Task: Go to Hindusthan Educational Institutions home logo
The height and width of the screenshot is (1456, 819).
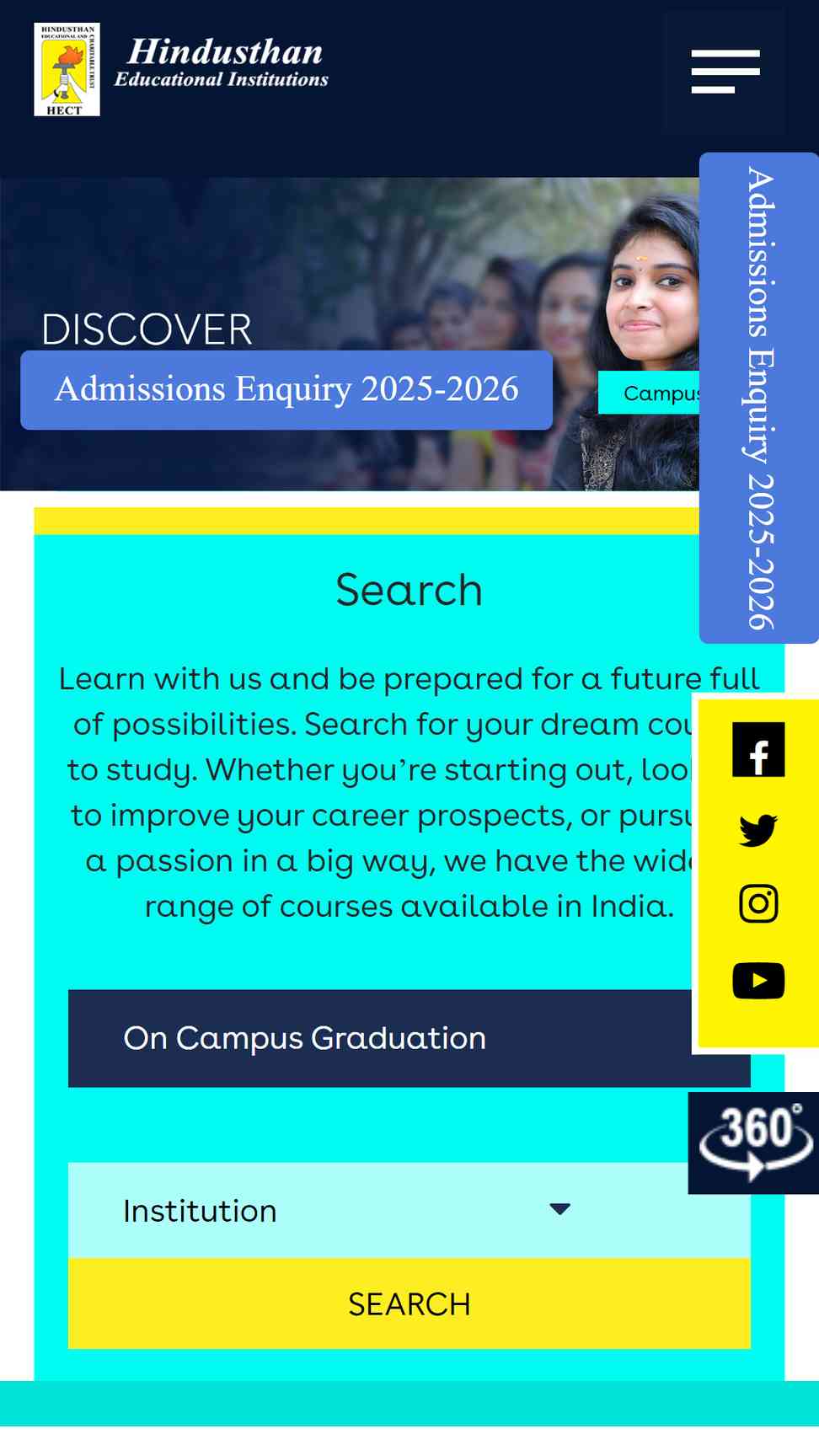Action: (x=181, y=69)
